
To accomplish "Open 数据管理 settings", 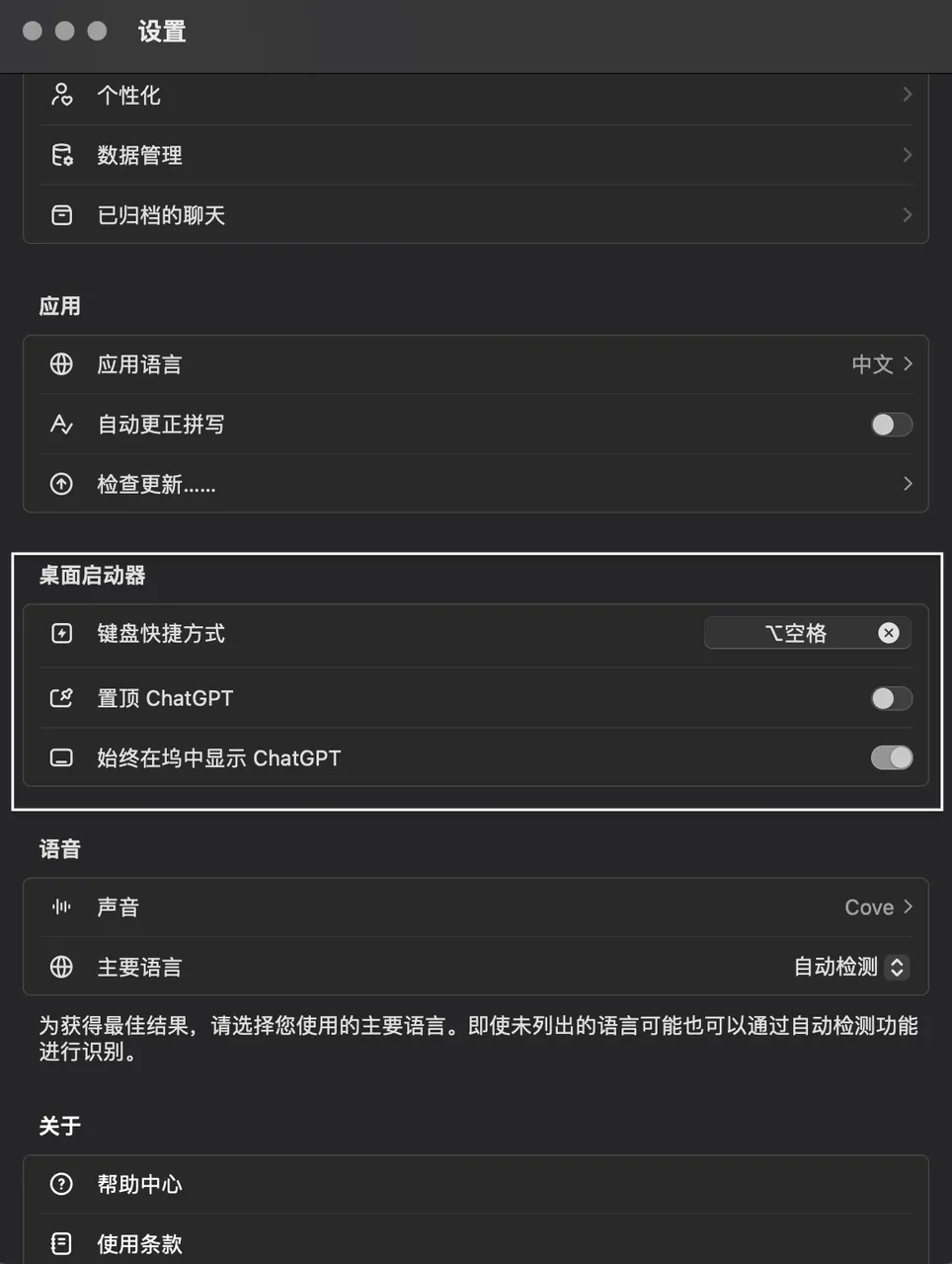I will 474,155.
